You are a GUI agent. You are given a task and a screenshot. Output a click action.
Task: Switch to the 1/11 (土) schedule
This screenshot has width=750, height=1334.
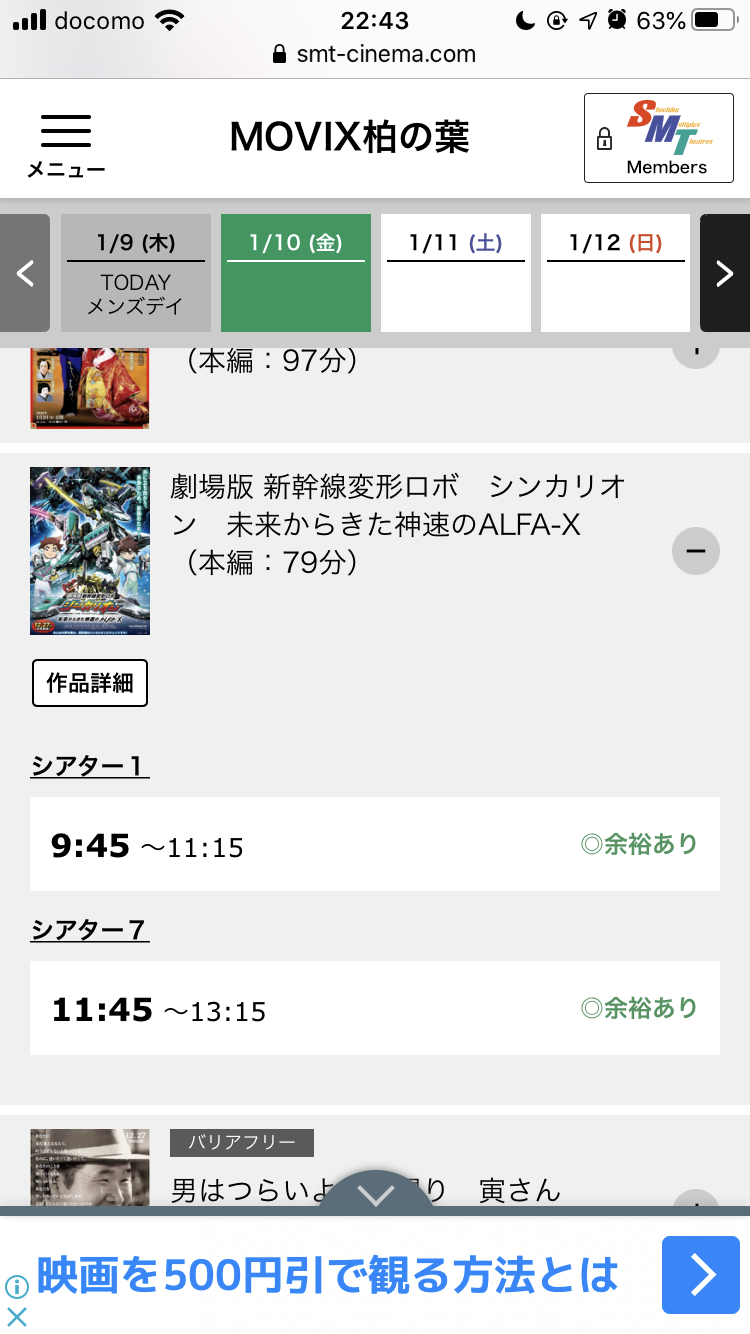[x=456, y=273]
